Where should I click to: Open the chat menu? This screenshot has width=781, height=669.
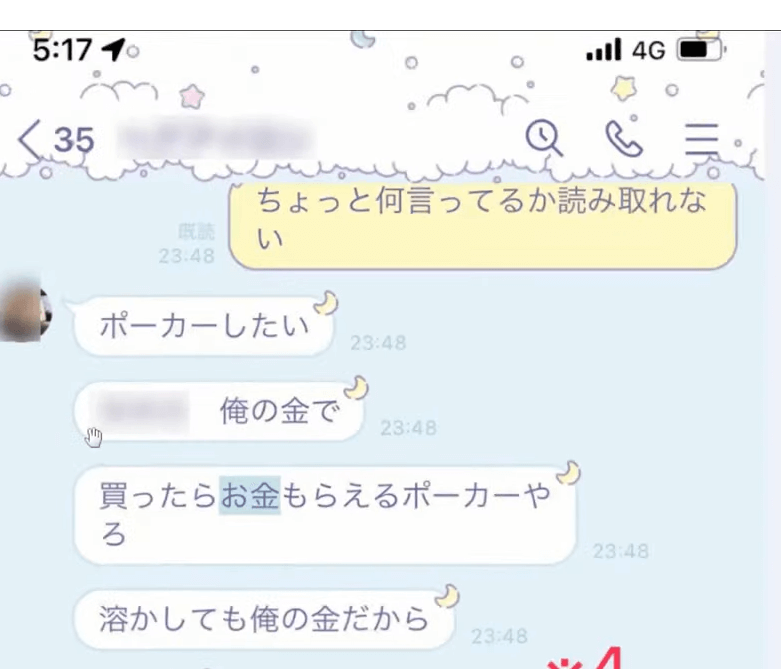click(x=702, y=141)
